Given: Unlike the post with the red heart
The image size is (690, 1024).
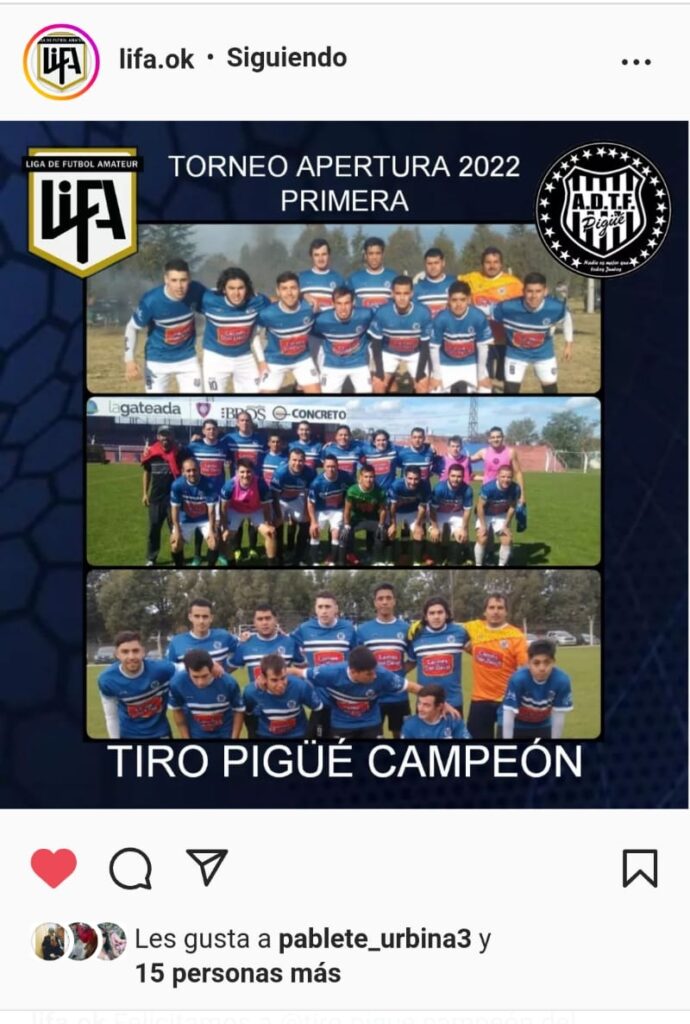Looking at the screenshot, I should (54, 868).
